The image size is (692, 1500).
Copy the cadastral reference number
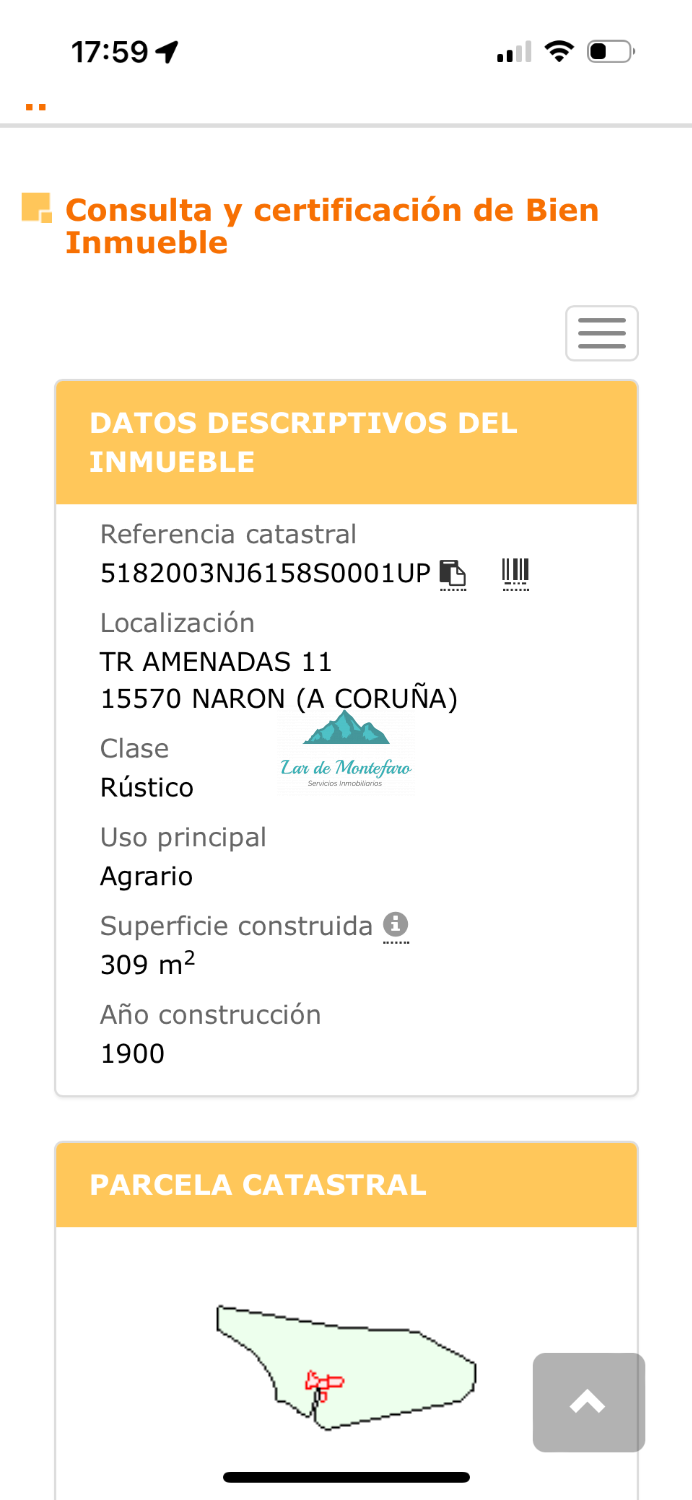[x=453, y=573]
